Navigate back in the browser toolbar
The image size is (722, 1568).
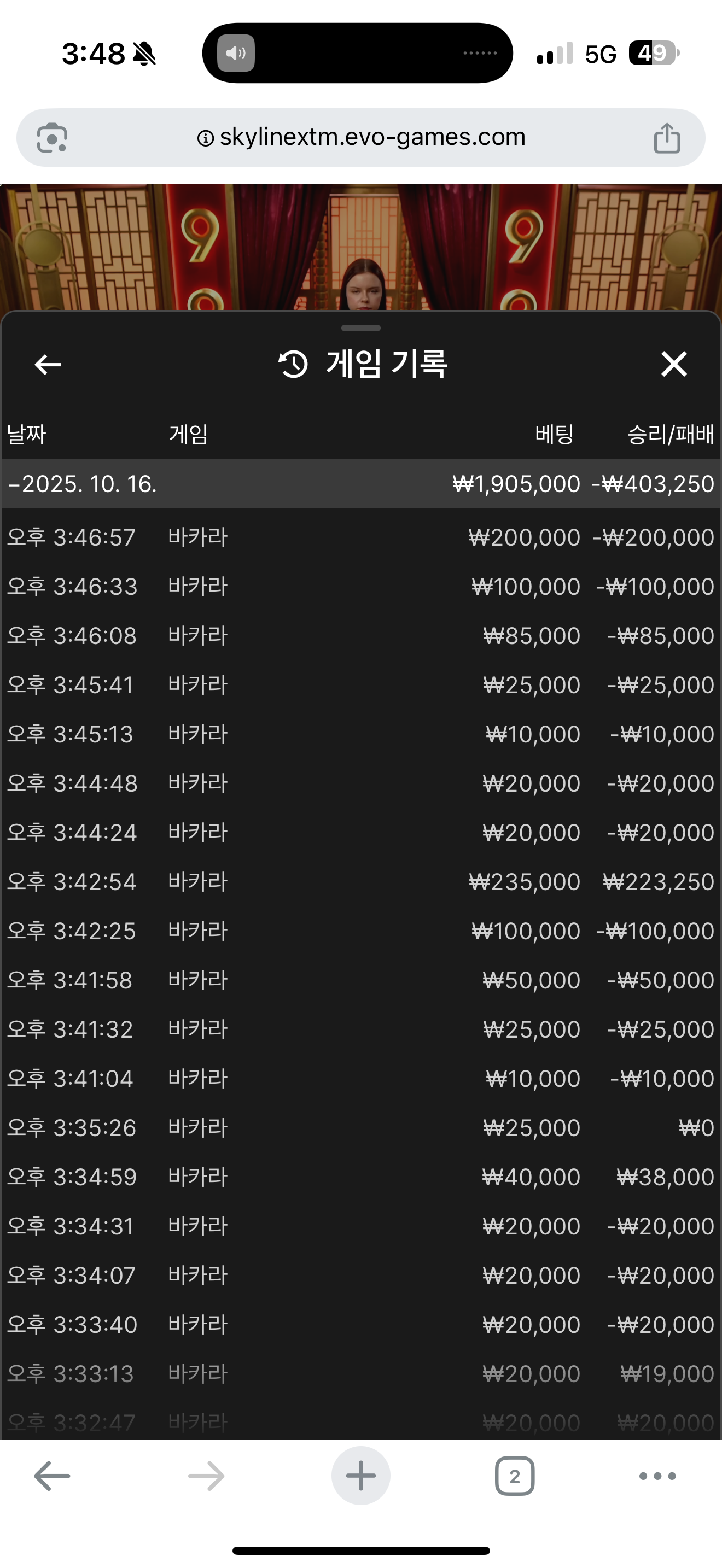52,1476
